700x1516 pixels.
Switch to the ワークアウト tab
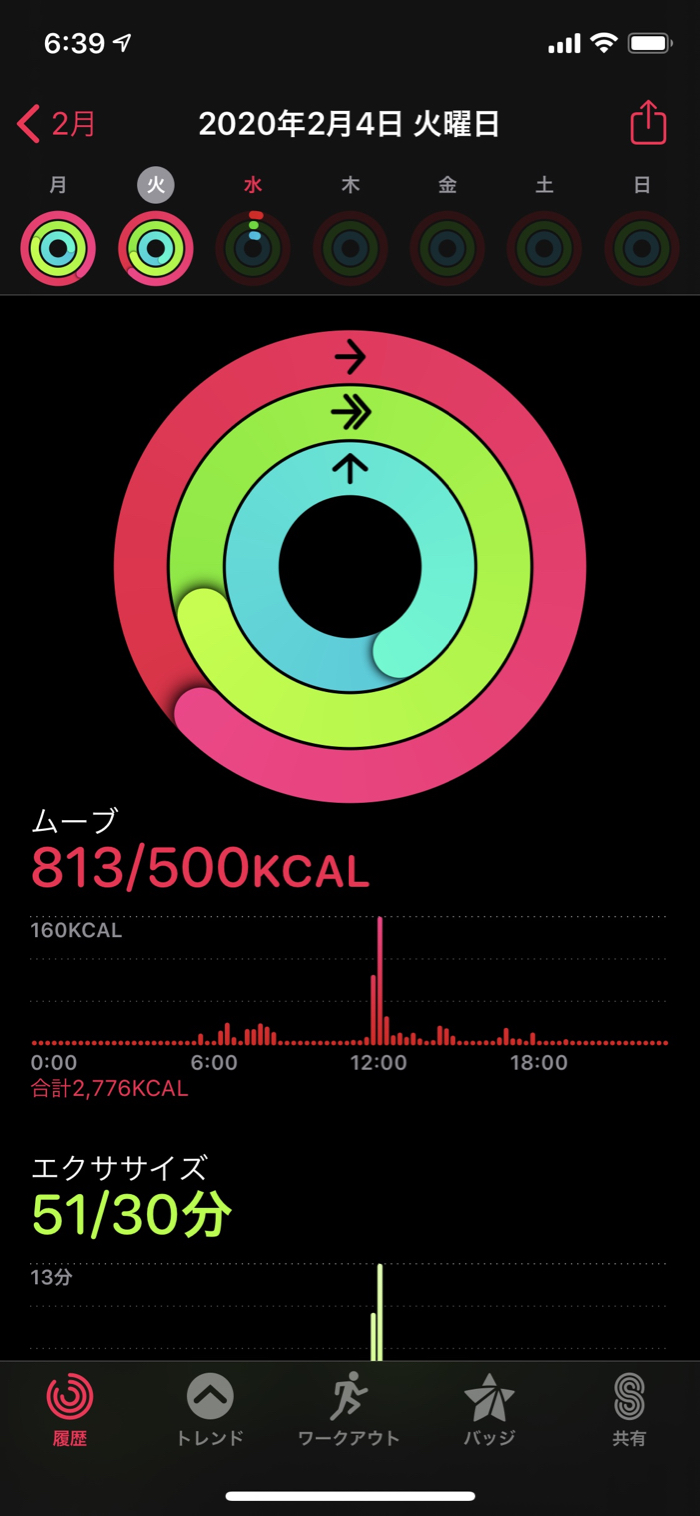click(349, 1410)
